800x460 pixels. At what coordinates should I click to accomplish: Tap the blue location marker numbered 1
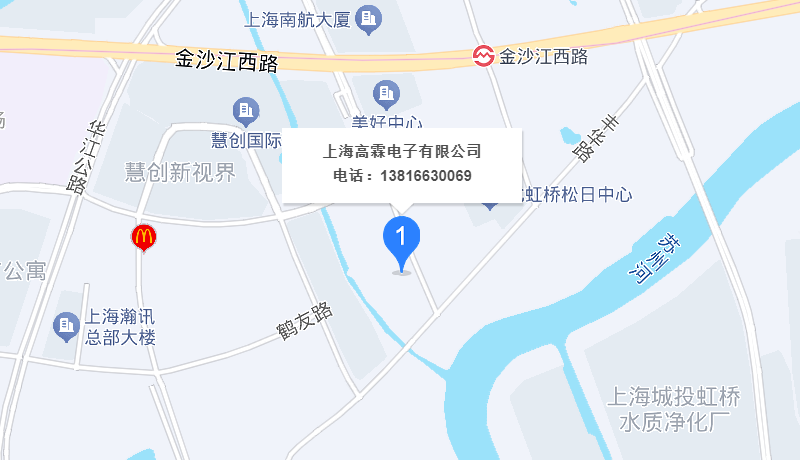(402, 238)
